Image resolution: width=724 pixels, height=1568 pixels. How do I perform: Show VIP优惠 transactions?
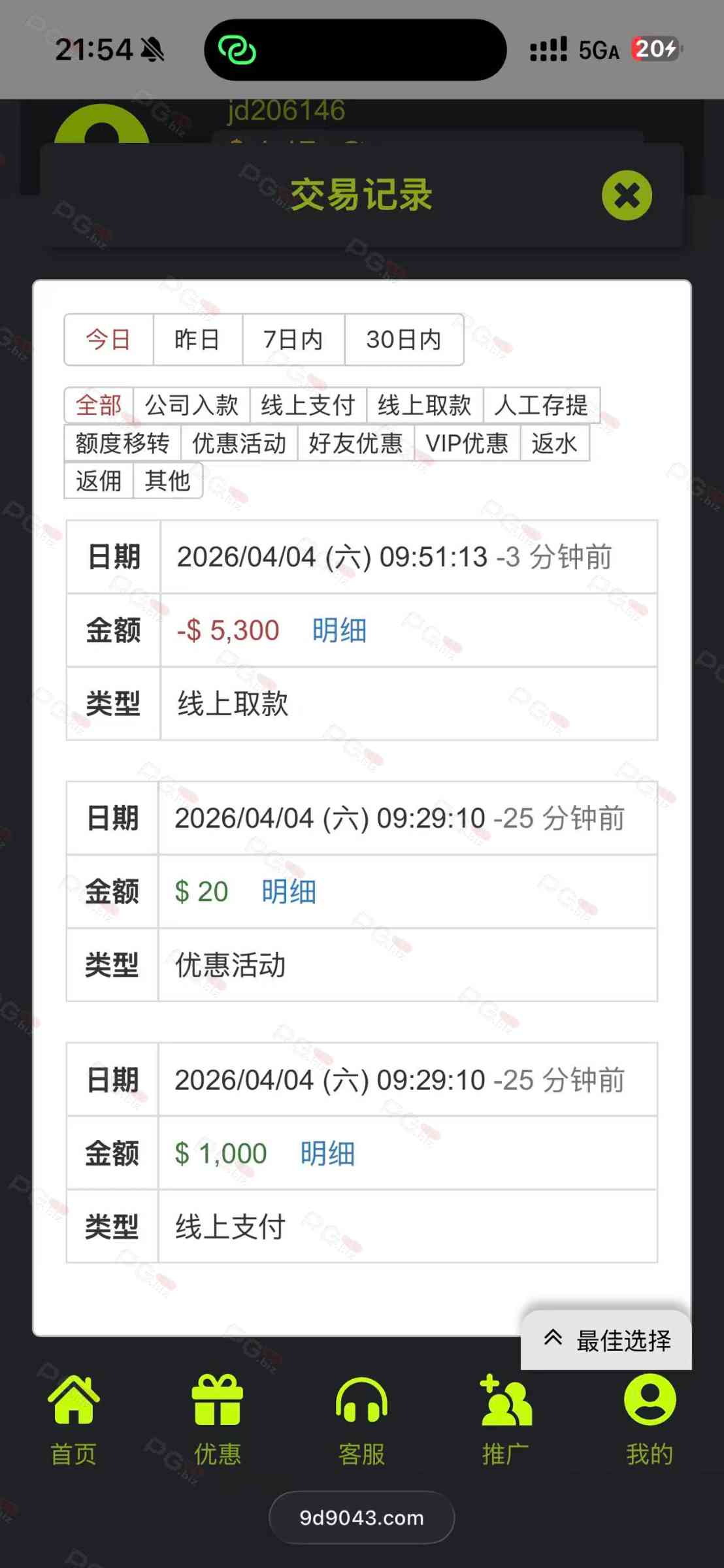coord(467,443)
